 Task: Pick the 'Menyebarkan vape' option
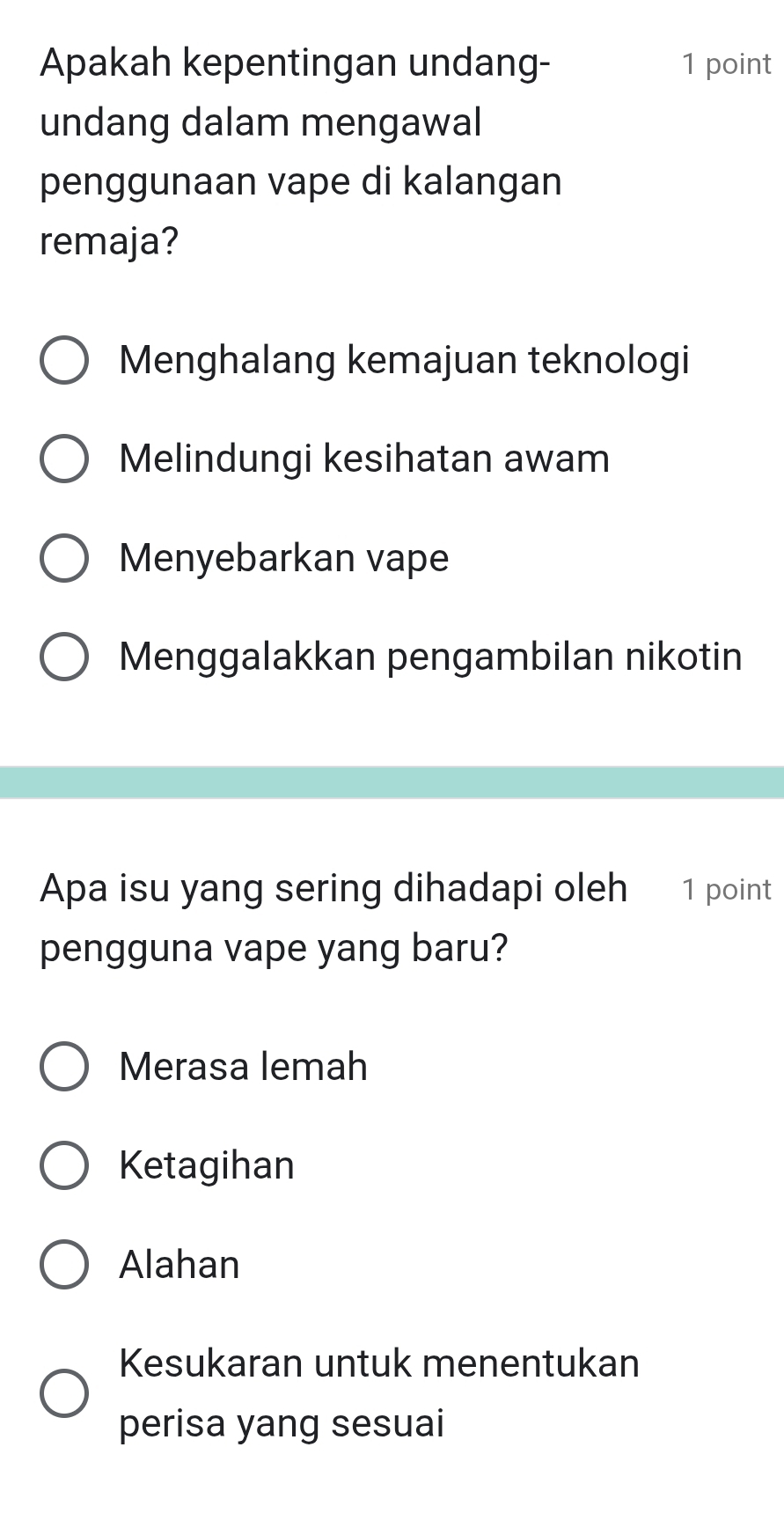pos(63,559)
